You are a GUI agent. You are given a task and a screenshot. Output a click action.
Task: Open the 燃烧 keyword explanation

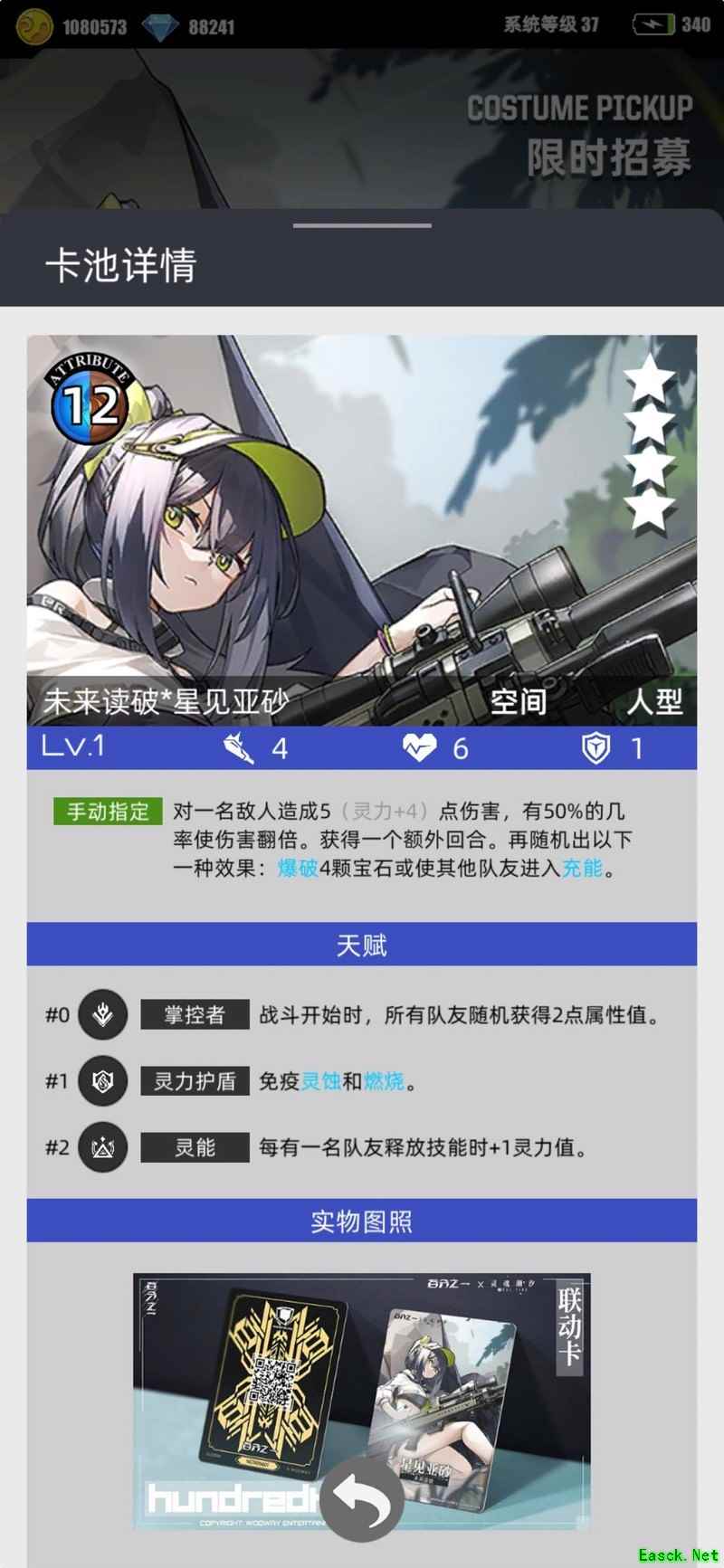[384, 1081]
